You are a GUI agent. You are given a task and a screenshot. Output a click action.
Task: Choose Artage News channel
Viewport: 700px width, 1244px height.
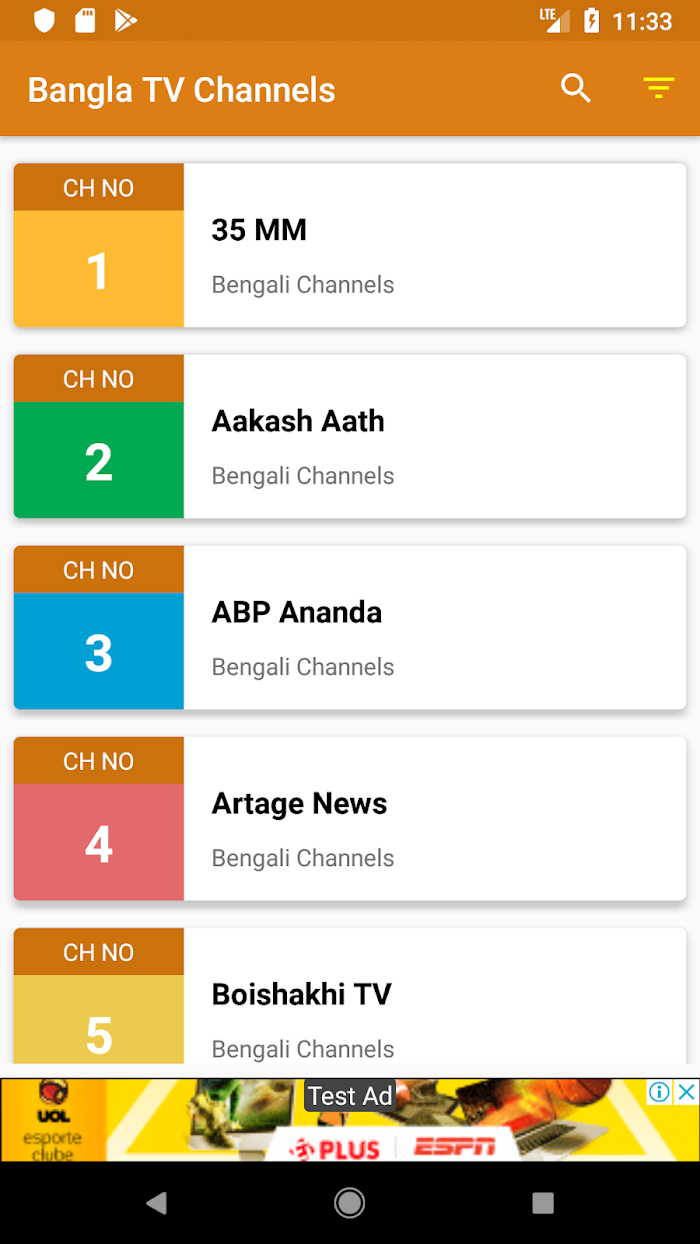[350, 818]
